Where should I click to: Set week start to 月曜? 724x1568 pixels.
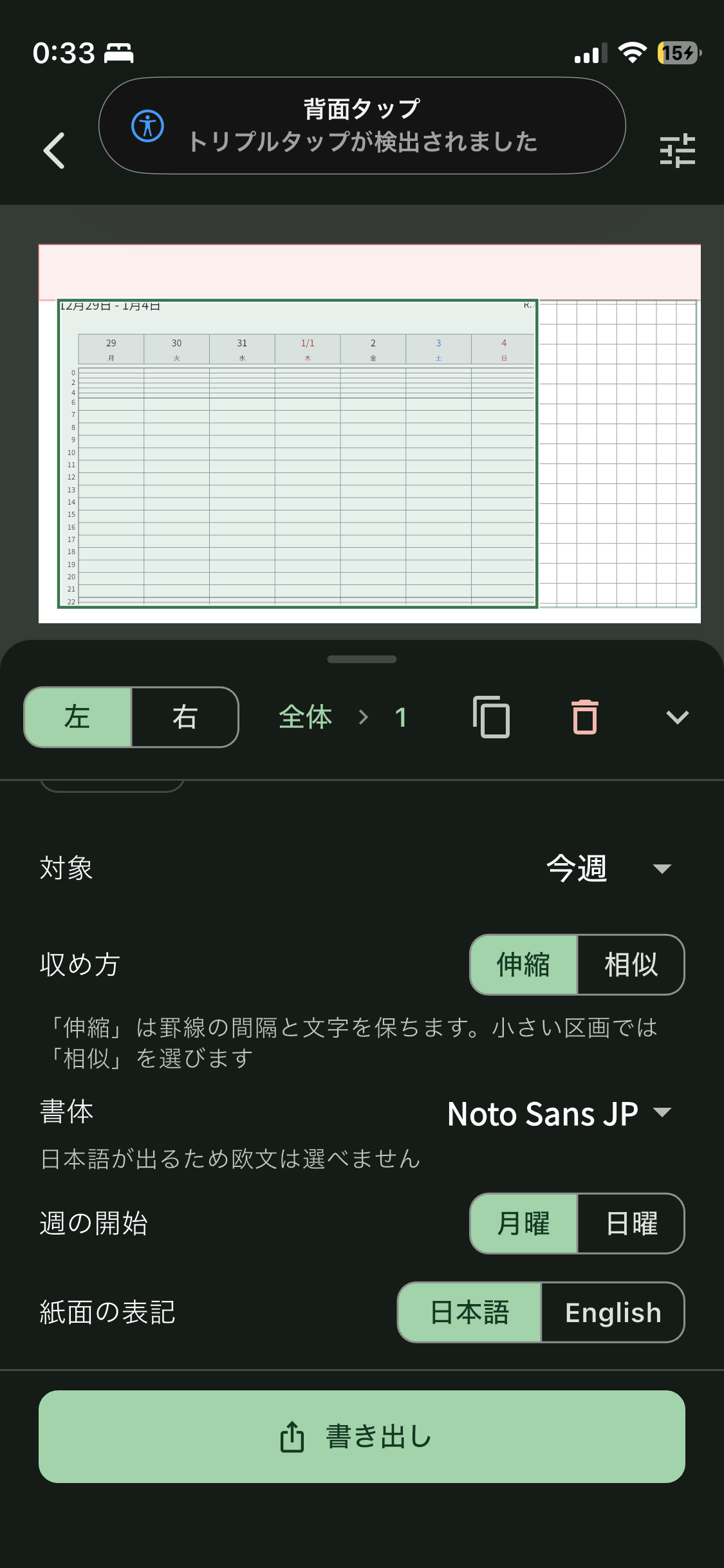524,1224
